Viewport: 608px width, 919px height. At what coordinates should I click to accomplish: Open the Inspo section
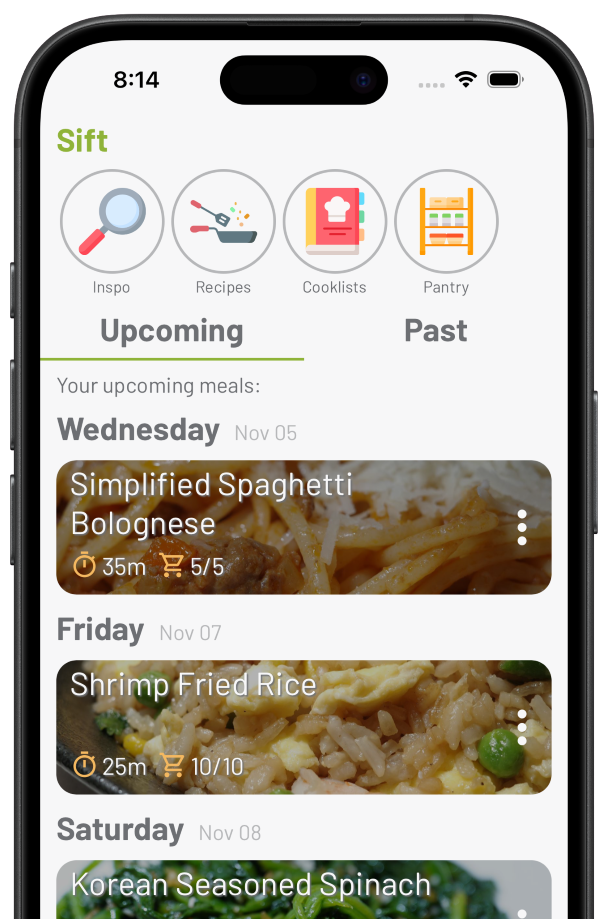tap(112, 221)
